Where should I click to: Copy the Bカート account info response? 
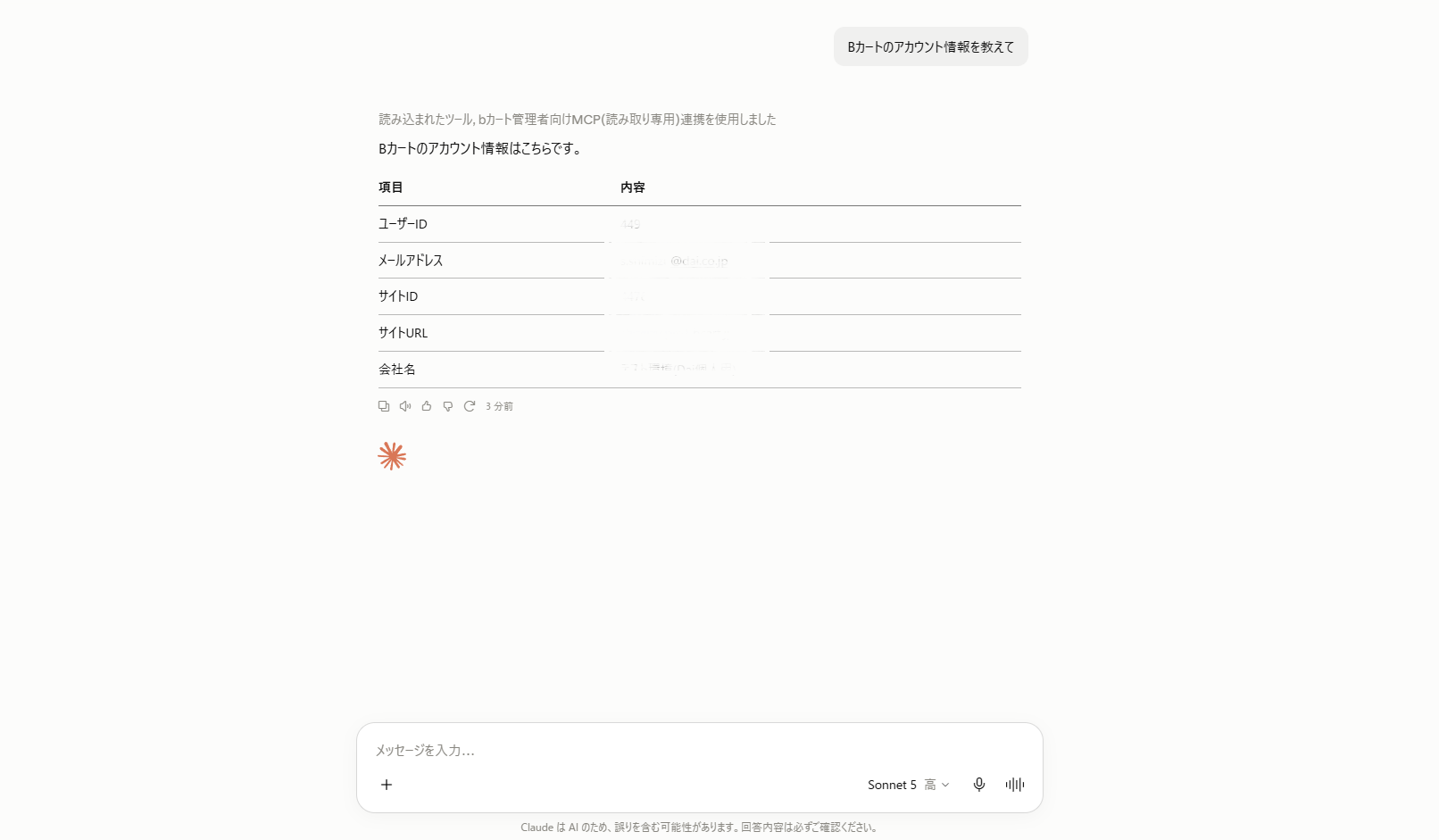(x=384, y=406)
